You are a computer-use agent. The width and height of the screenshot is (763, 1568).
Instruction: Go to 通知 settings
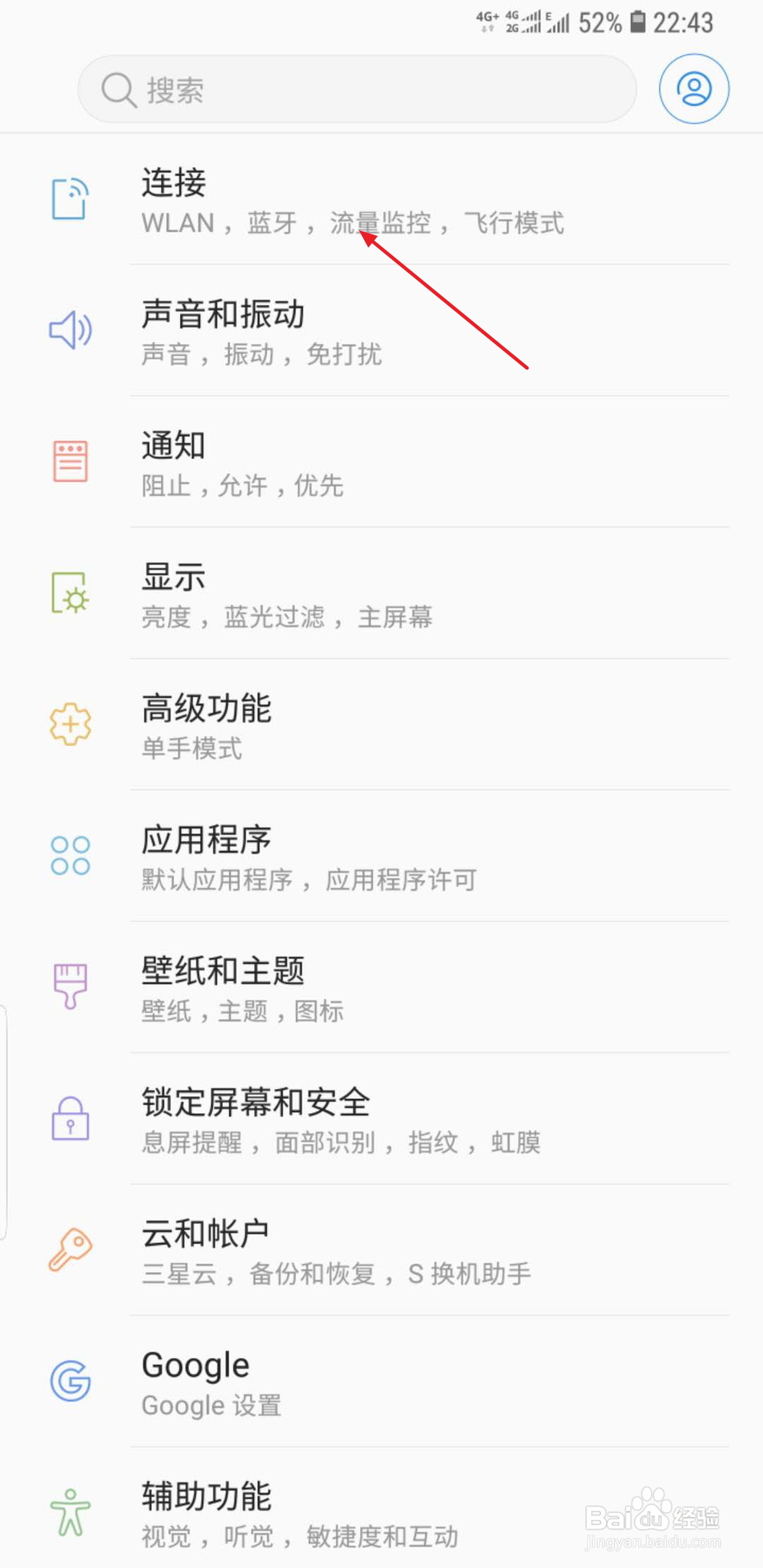point(381,462)
